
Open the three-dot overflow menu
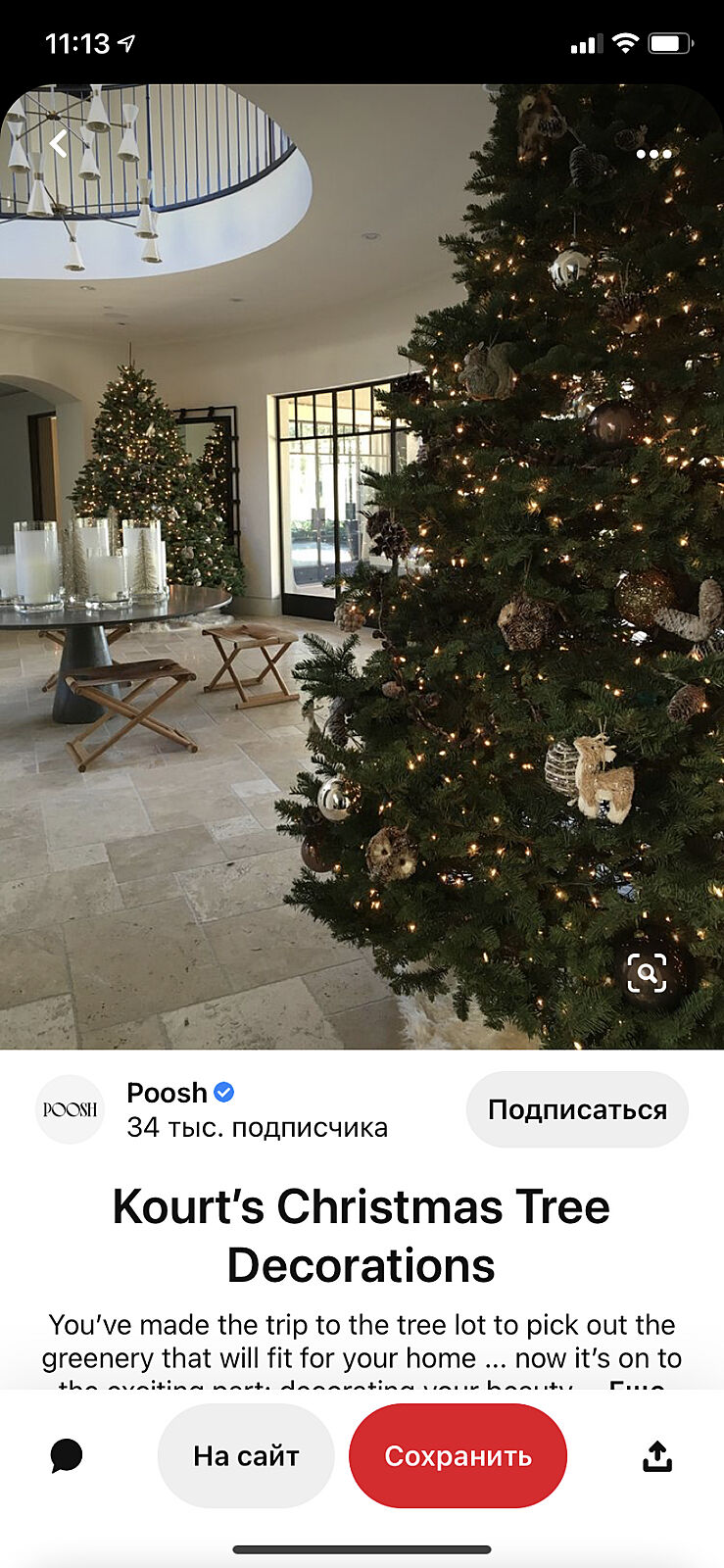pyautogui.click(x=653, y=154)
